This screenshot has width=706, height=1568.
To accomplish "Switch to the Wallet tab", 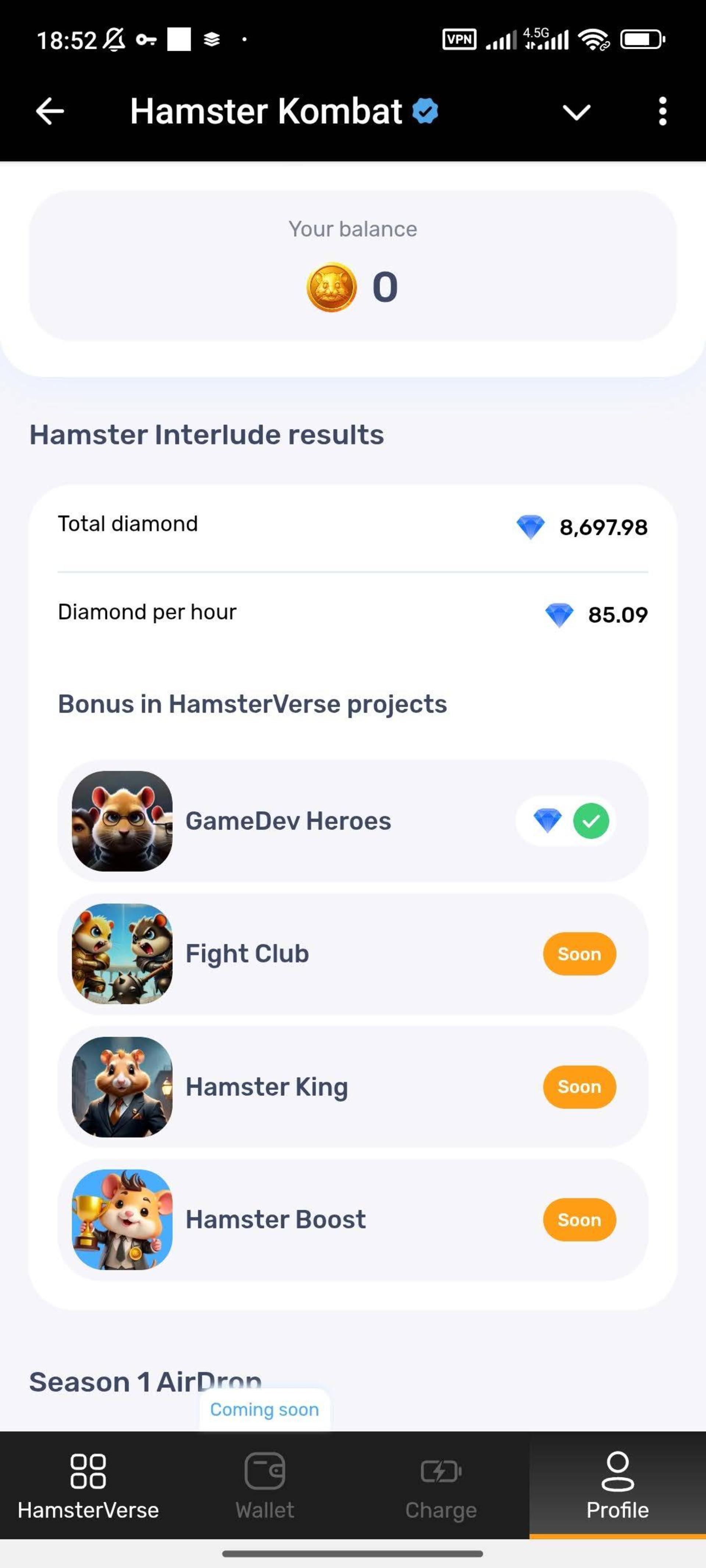I will [265, 1486].
